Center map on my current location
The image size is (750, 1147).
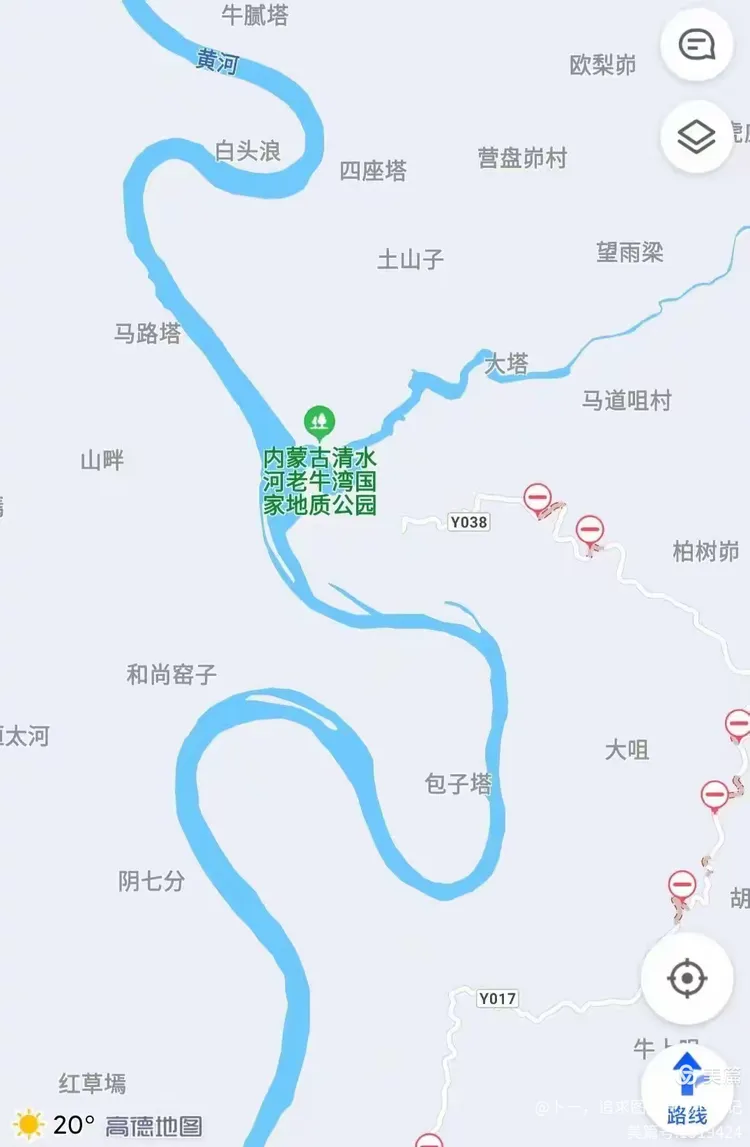(x=687, y=978)
